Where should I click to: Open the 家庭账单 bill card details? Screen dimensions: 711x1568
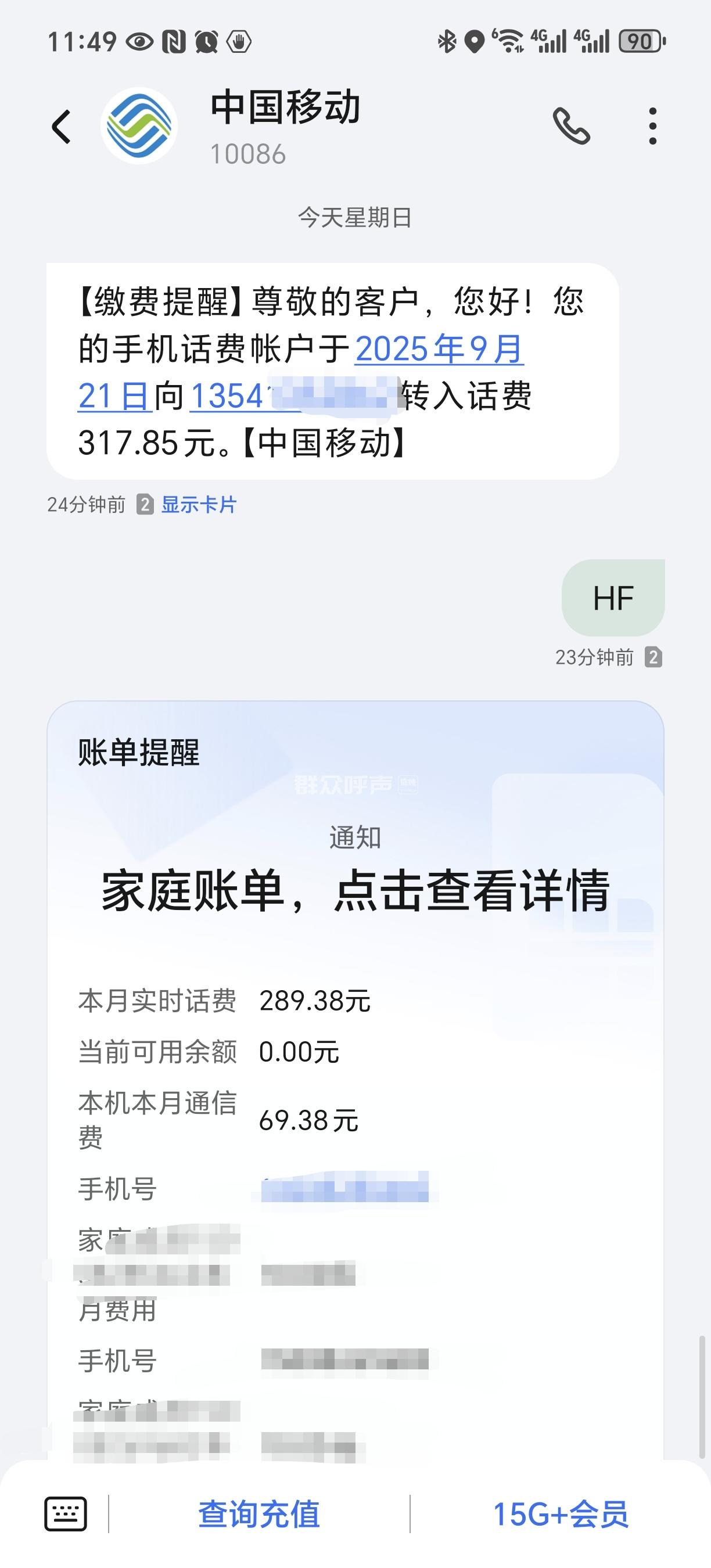point(355,890)
